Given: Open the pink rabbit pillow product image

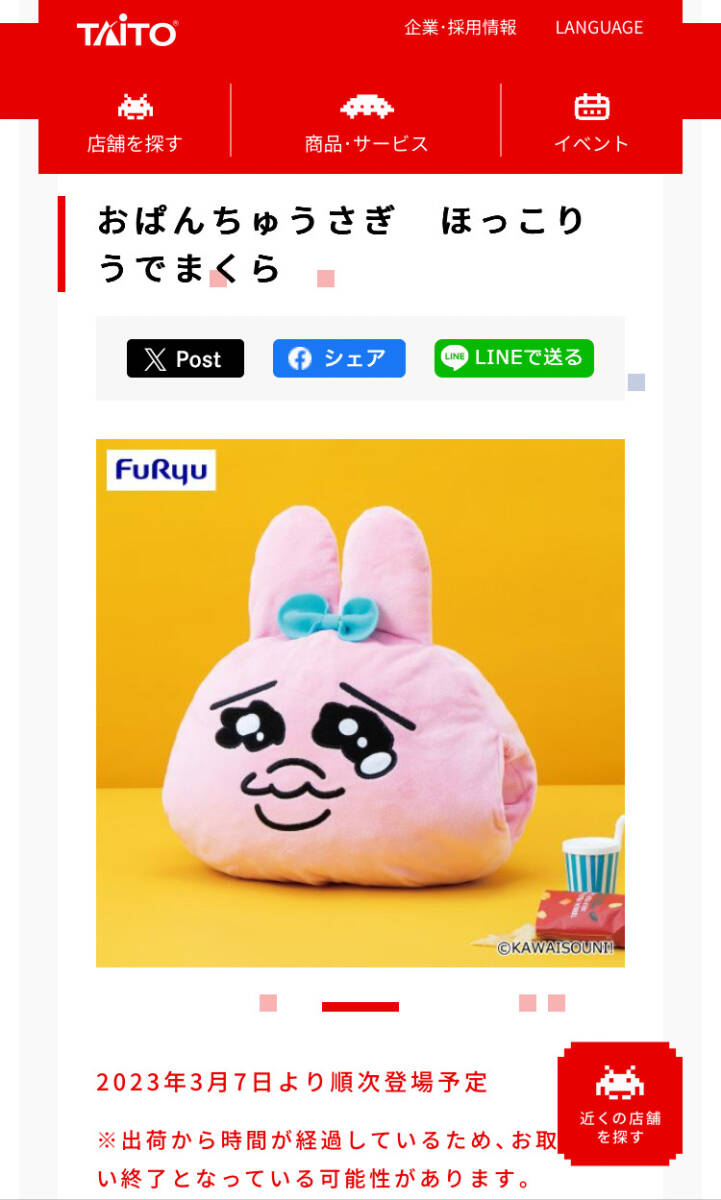Looking at the screenshot, I should (360, 703).
